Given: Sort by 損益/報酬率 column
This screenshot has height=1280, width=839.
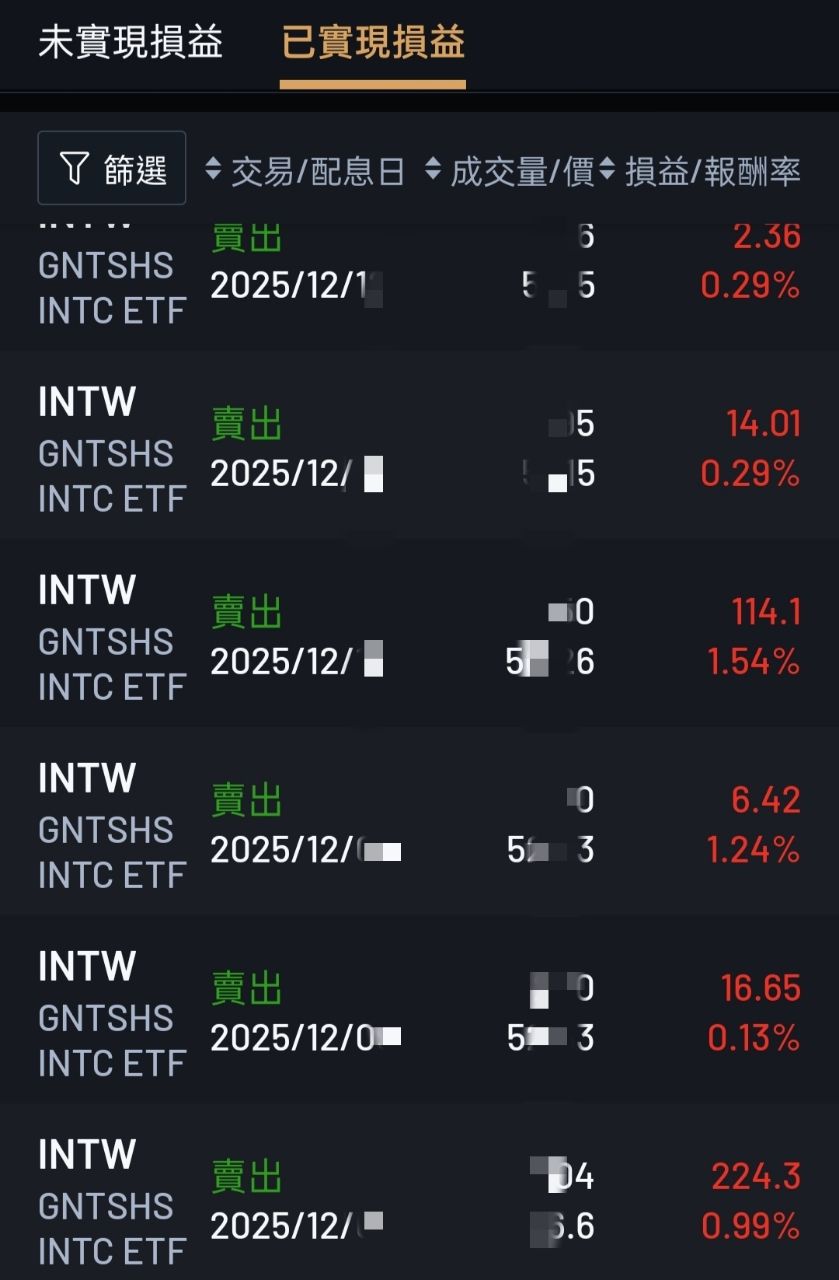Looking at the screenshot, I should tap(701, 172).
